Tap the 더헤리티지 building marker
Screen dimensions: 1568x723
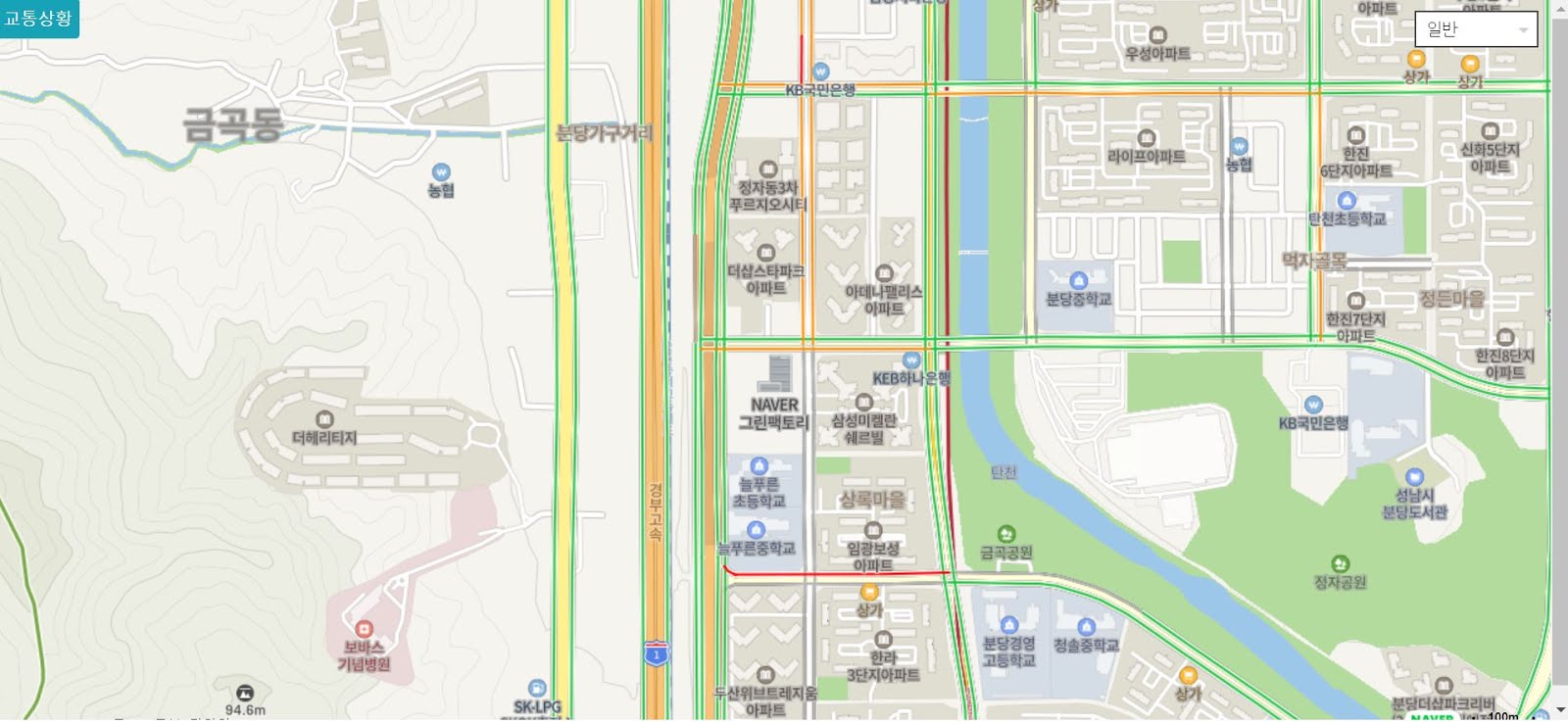click(324, 420)
